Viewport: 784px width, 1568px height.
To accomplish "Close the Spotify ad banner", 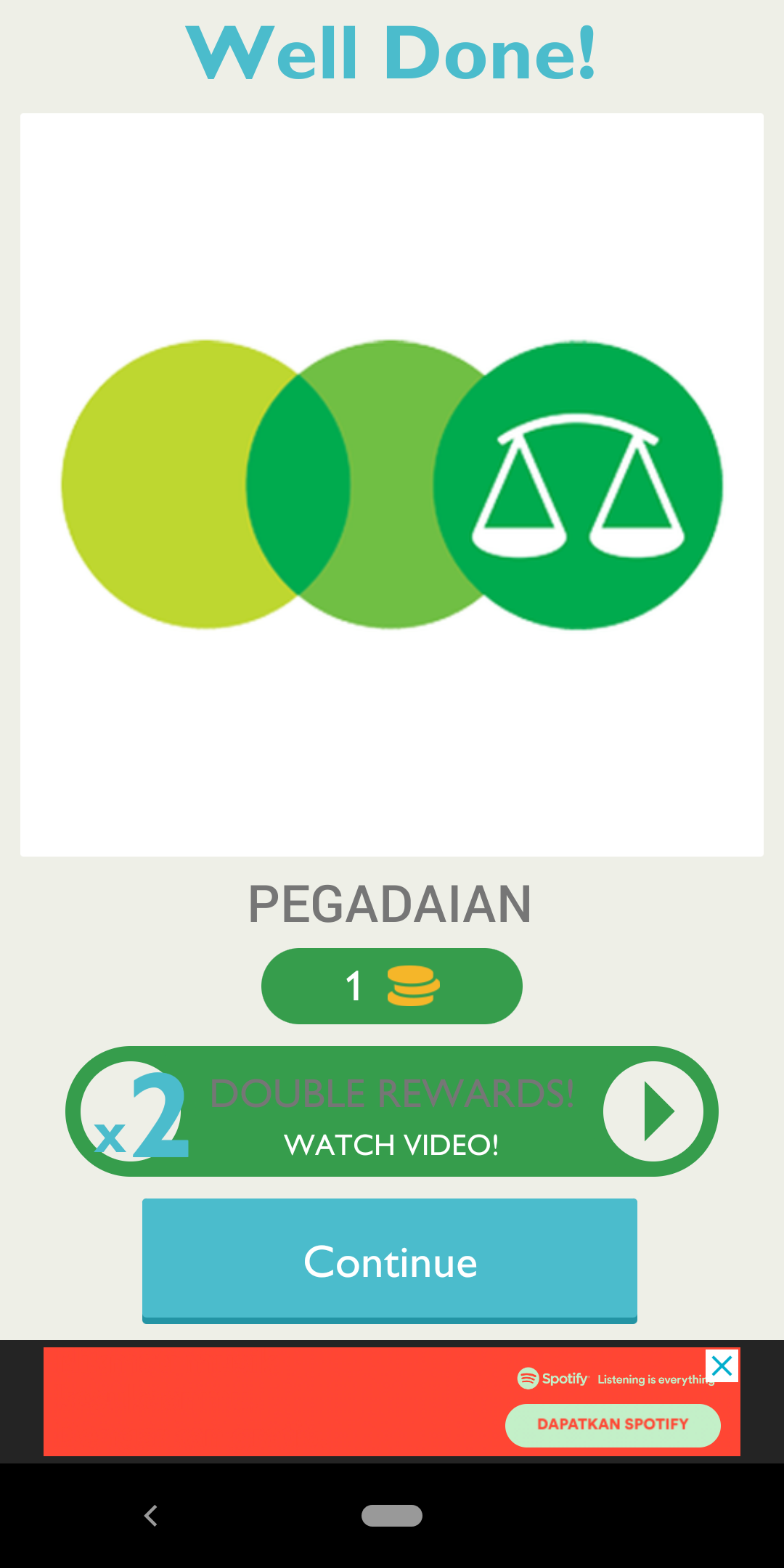I will click(722, 1366).
